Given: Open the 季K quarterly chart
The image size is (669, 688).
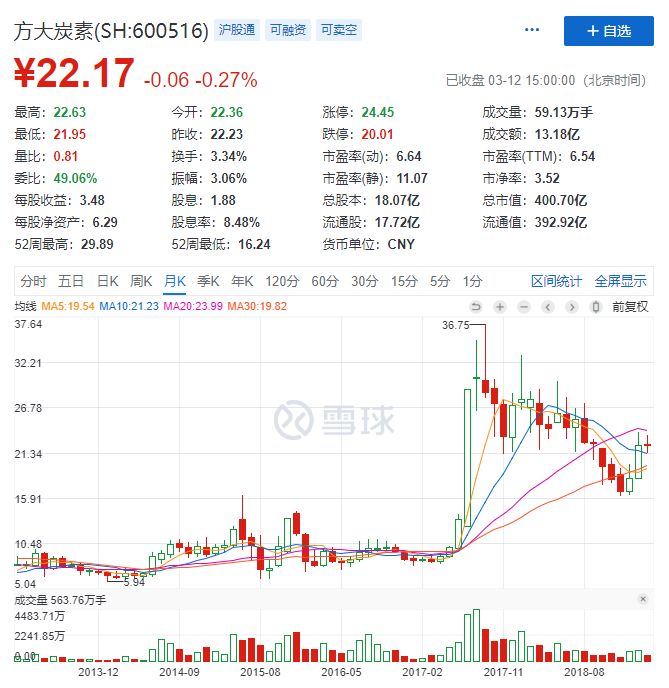Looking at the screenshot, I should coord(208,281).
